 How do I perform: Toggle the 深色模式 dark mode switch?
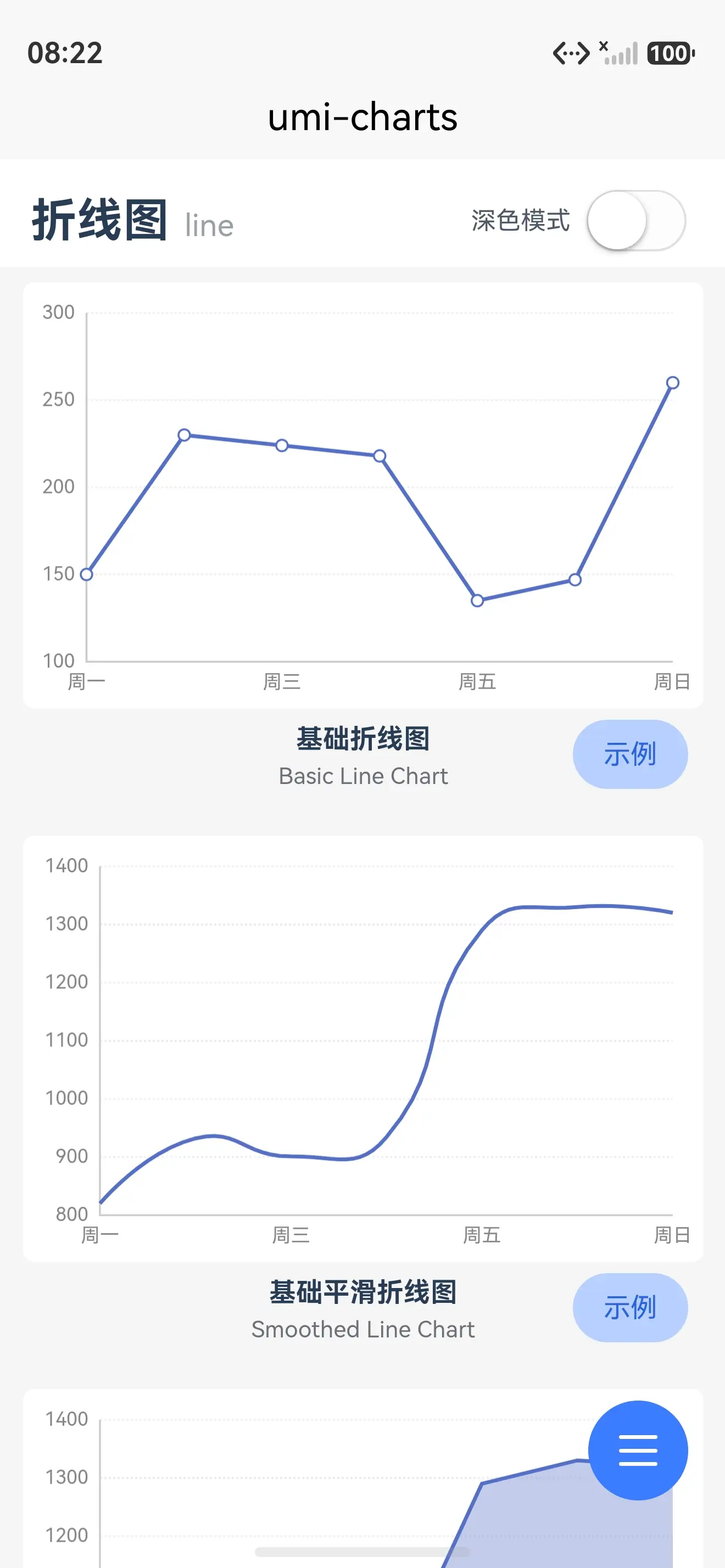[636, 220]
